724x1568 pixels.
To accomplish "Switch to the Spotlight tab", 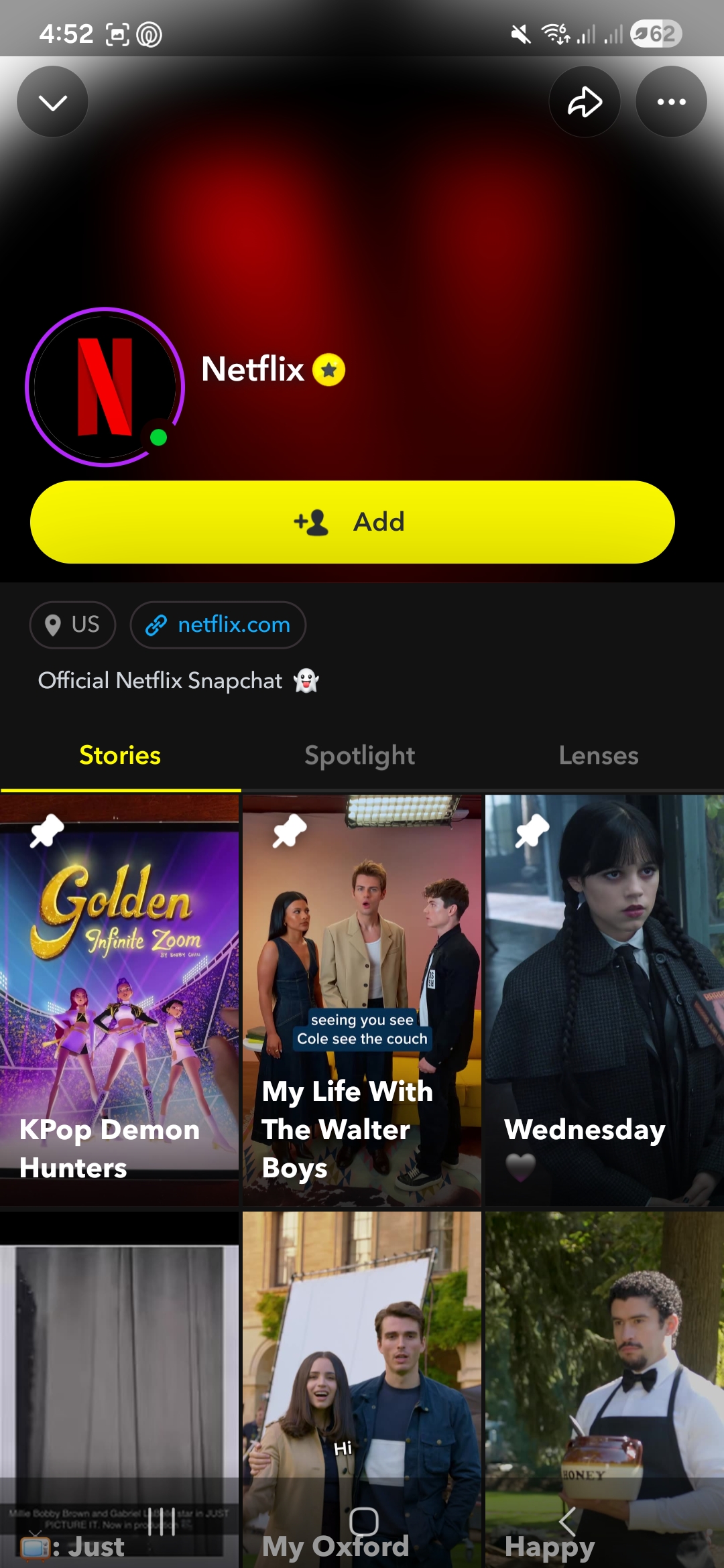I will coord(360,756).
